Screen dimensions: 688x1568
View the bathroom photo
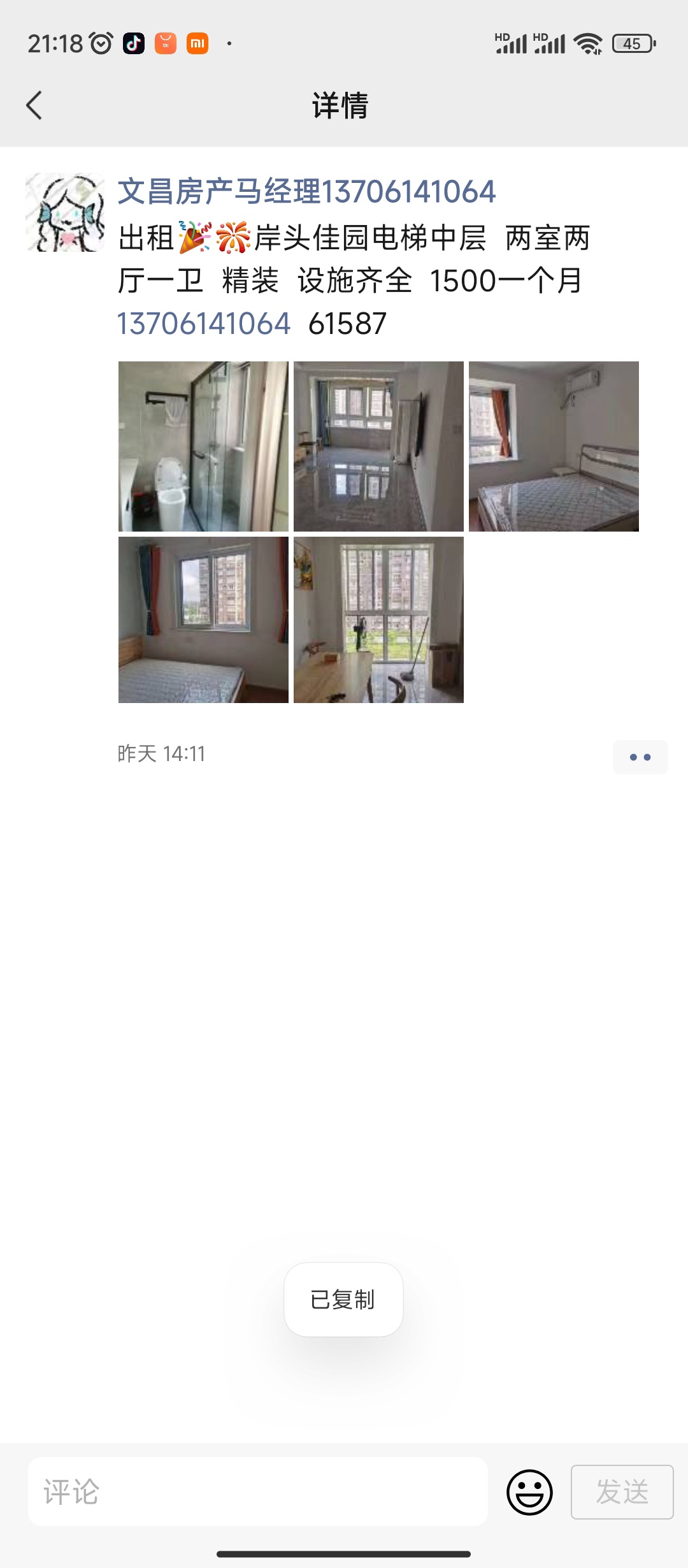pyautogui.click(x=203, y=446)
